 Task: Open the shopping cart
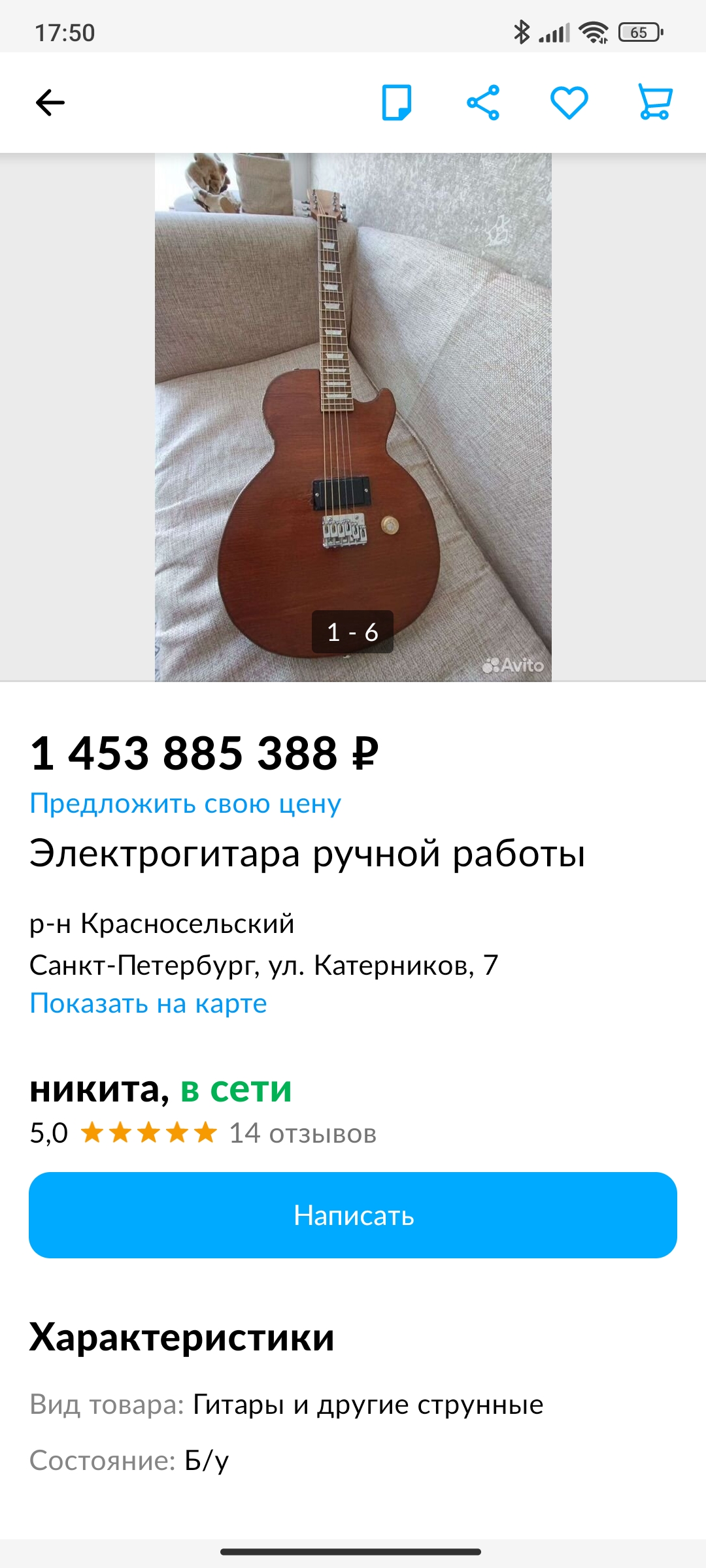pyautogui.click(x=655, y=103)
